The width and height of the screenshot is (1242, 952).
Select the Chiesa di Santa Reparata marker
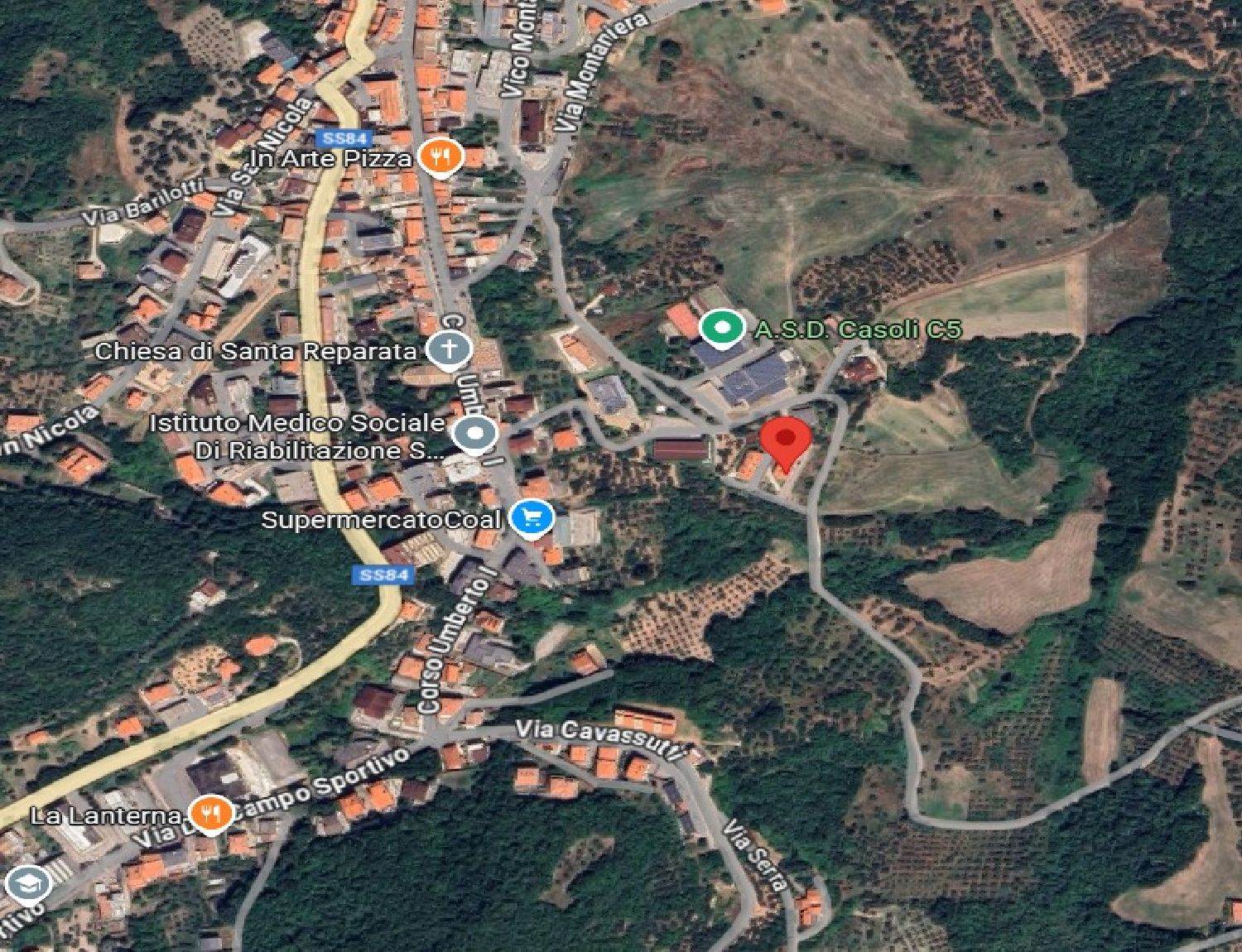448,349
